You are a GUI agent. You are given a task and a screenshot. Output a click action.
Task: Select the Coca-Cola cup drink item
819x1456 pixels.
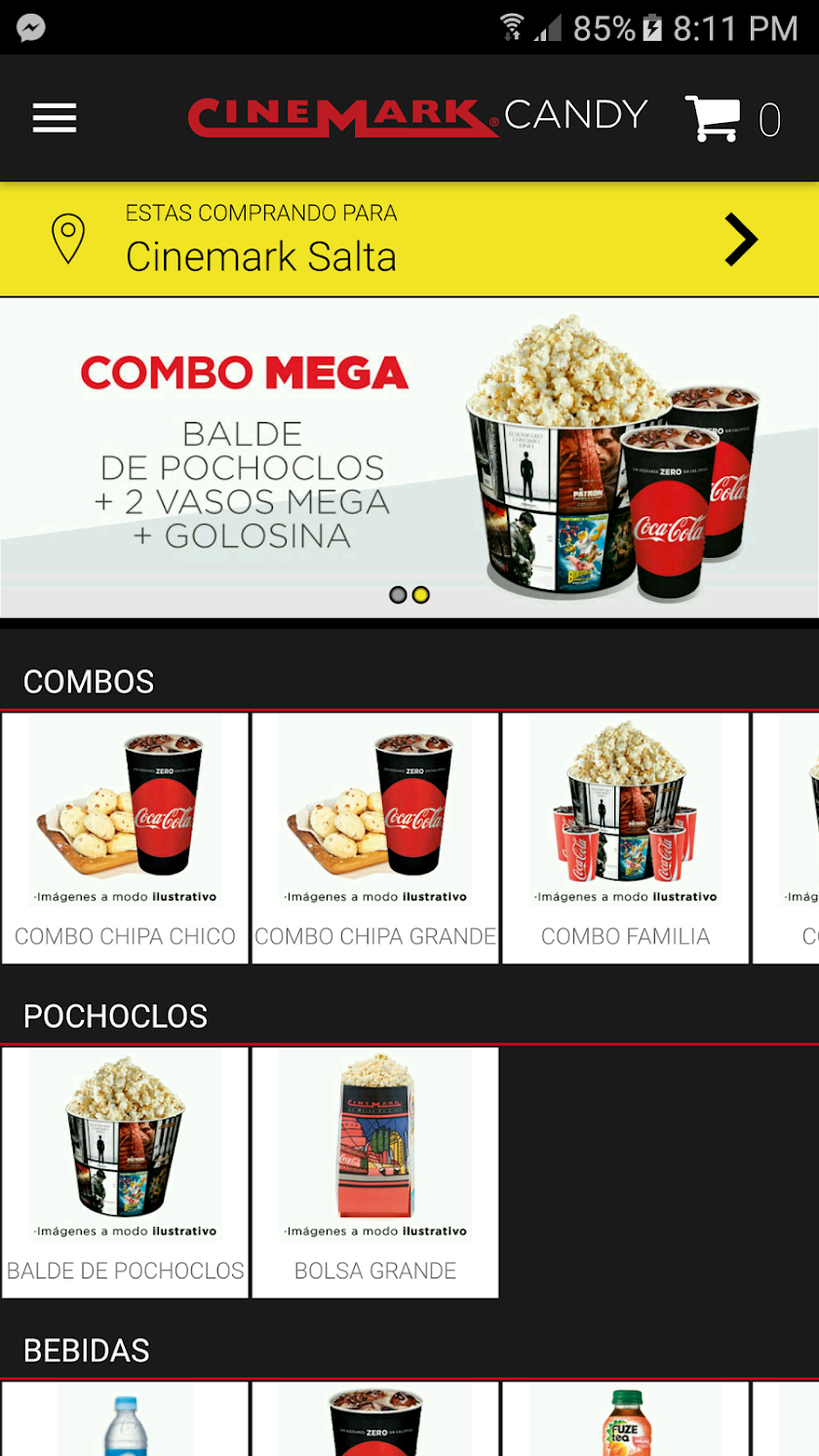(375, 1420)
